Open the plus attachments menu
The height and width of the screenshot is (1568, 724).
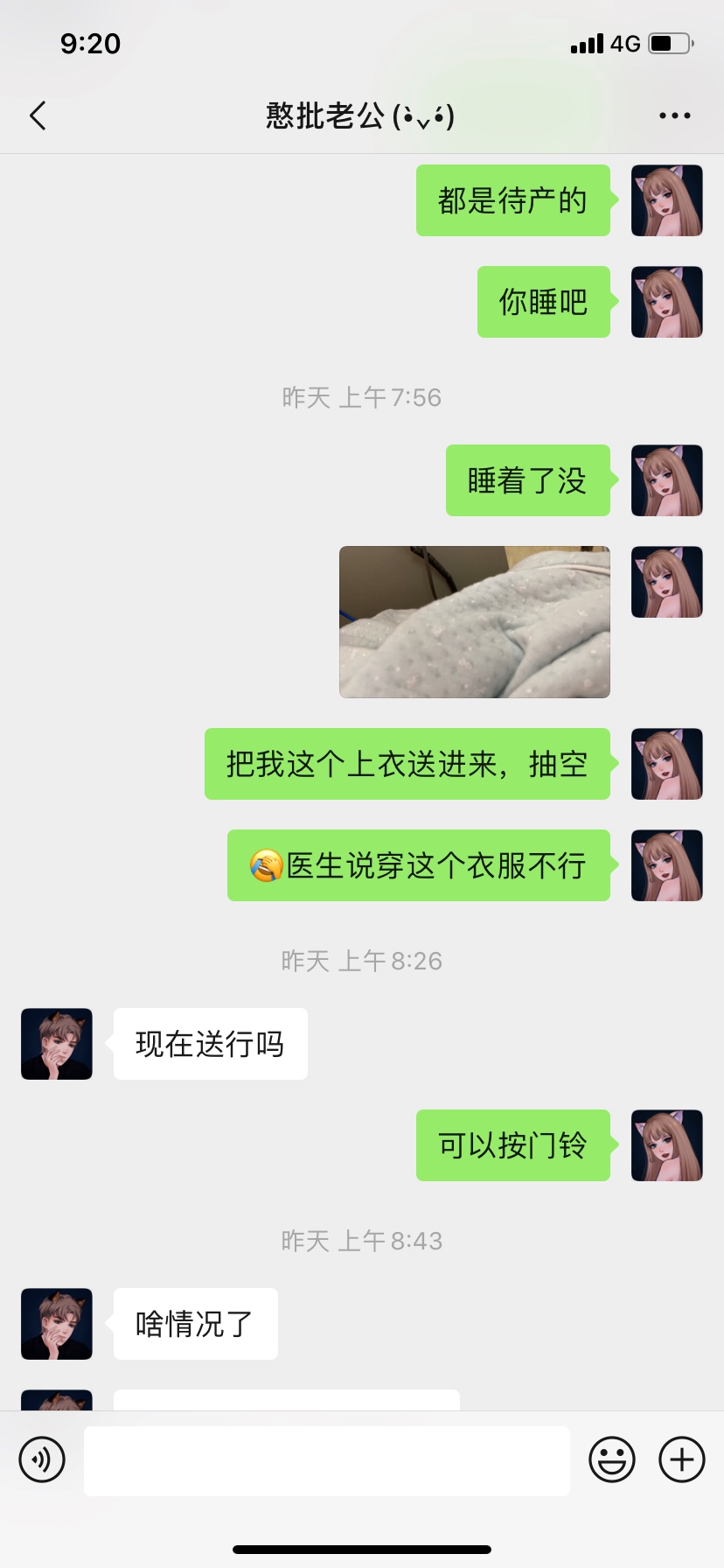[x=682, y=1459]
